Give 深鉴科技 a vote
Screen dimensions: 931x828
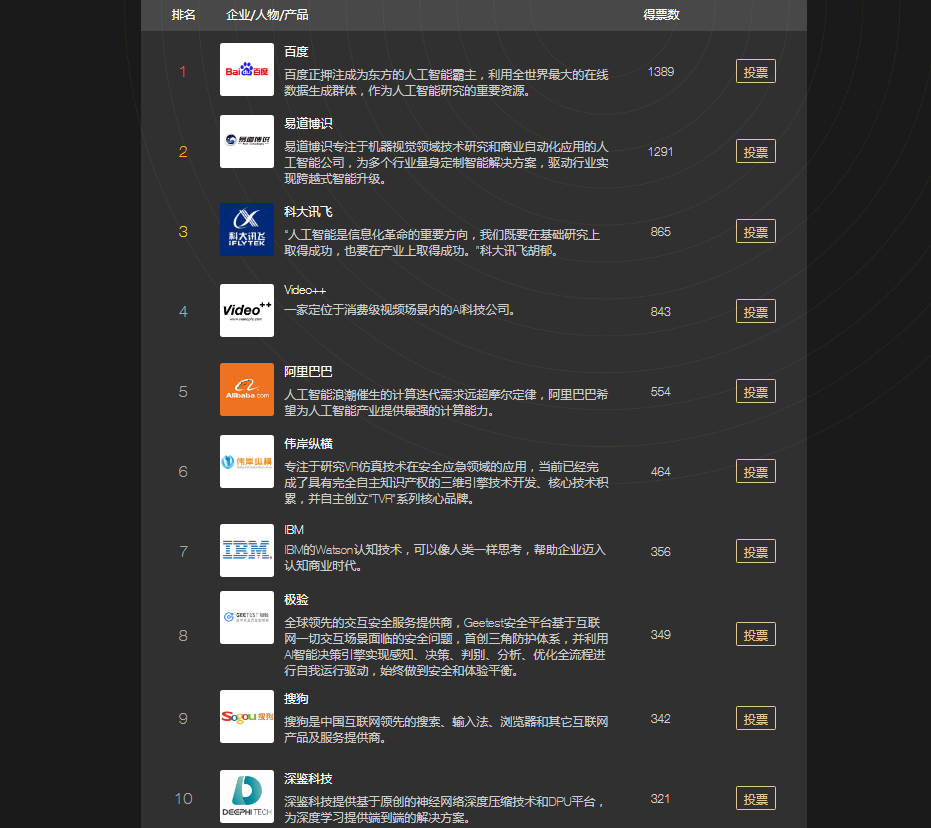[x=755, y=798]
